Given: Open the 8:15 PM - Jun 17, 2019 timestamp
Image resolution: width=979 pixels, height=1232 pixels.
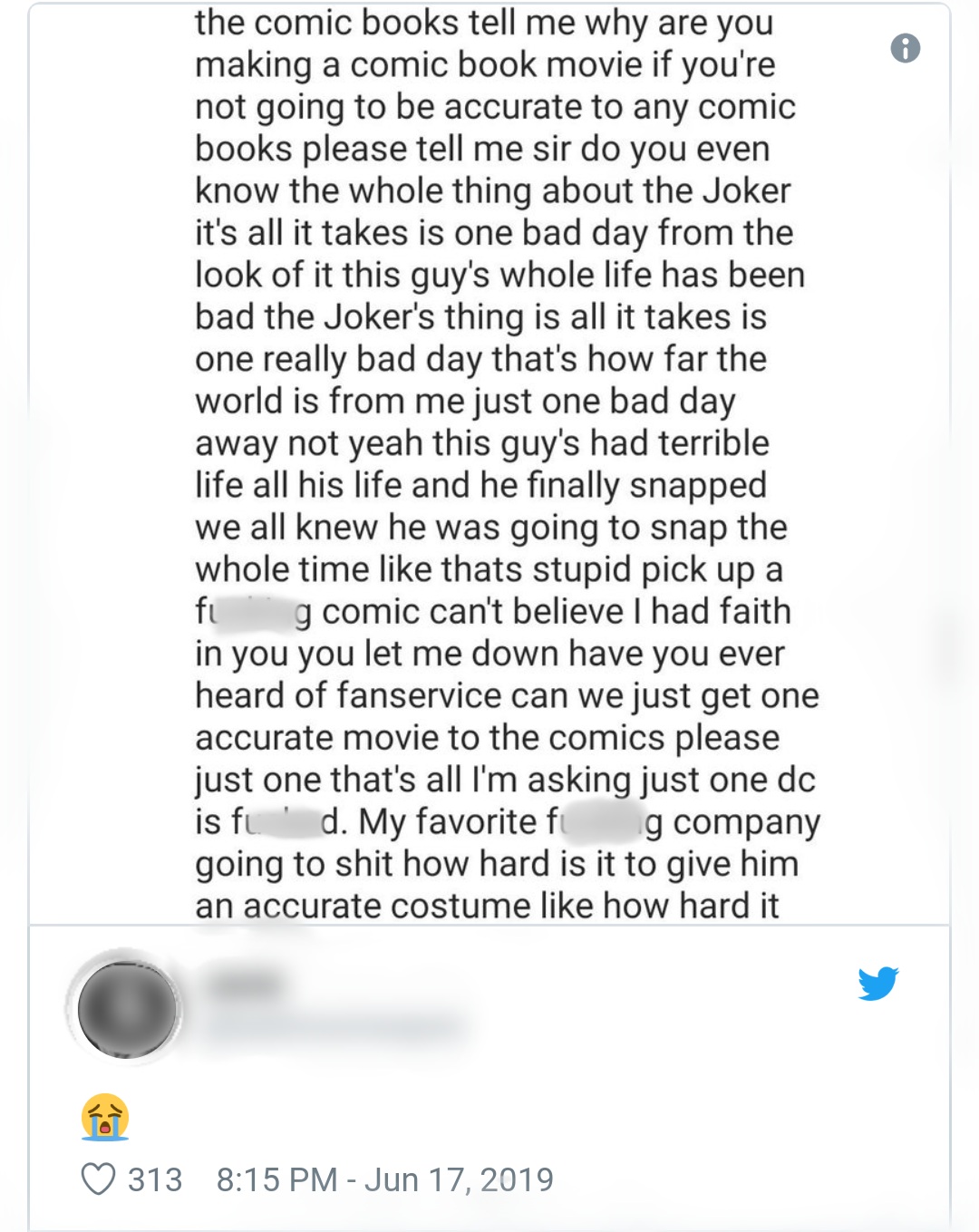Looking at the screenshot, I should pos(384,1179).
